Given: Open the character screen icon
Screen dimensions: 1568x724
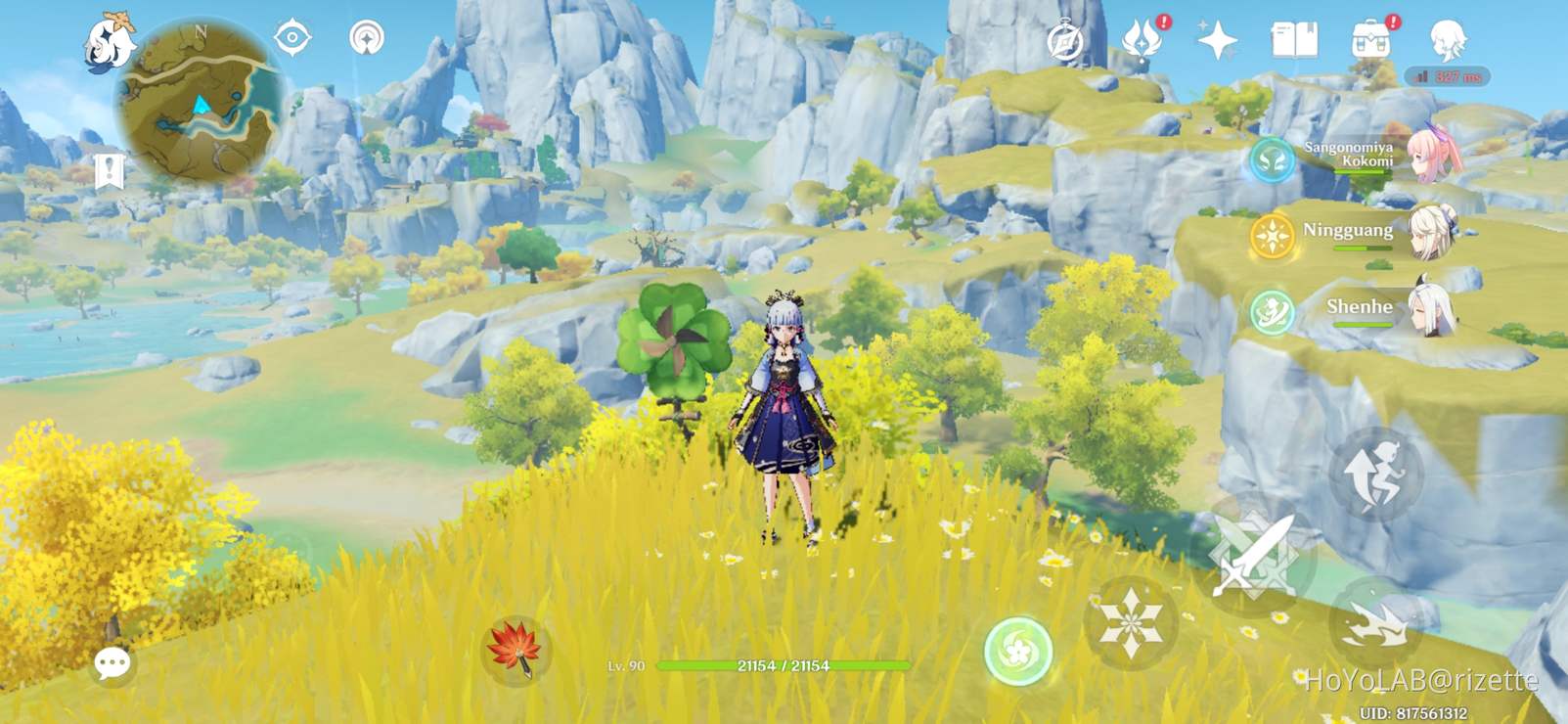Looking at the screenshot, I should (1448, 41).
